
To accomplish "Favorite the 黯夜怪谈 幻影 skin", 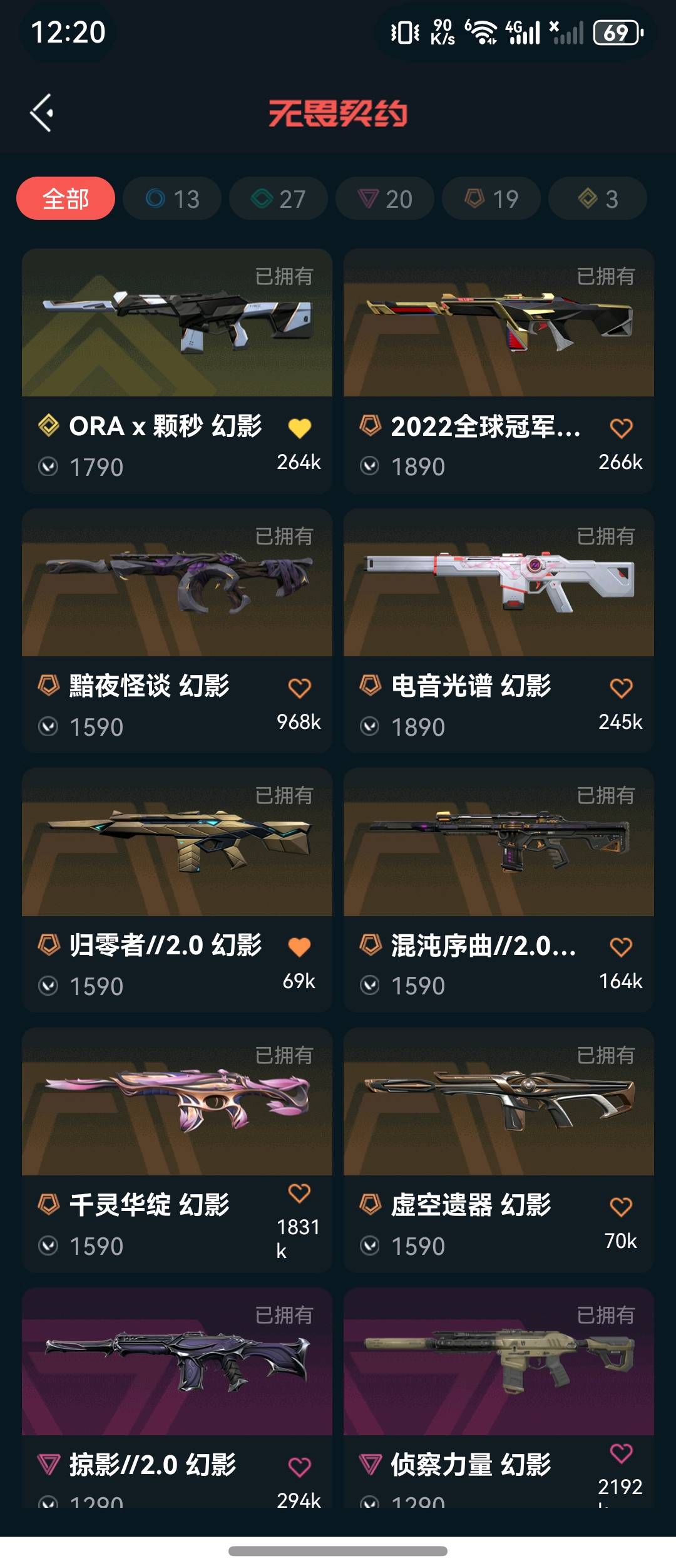I will coord(300,688).
